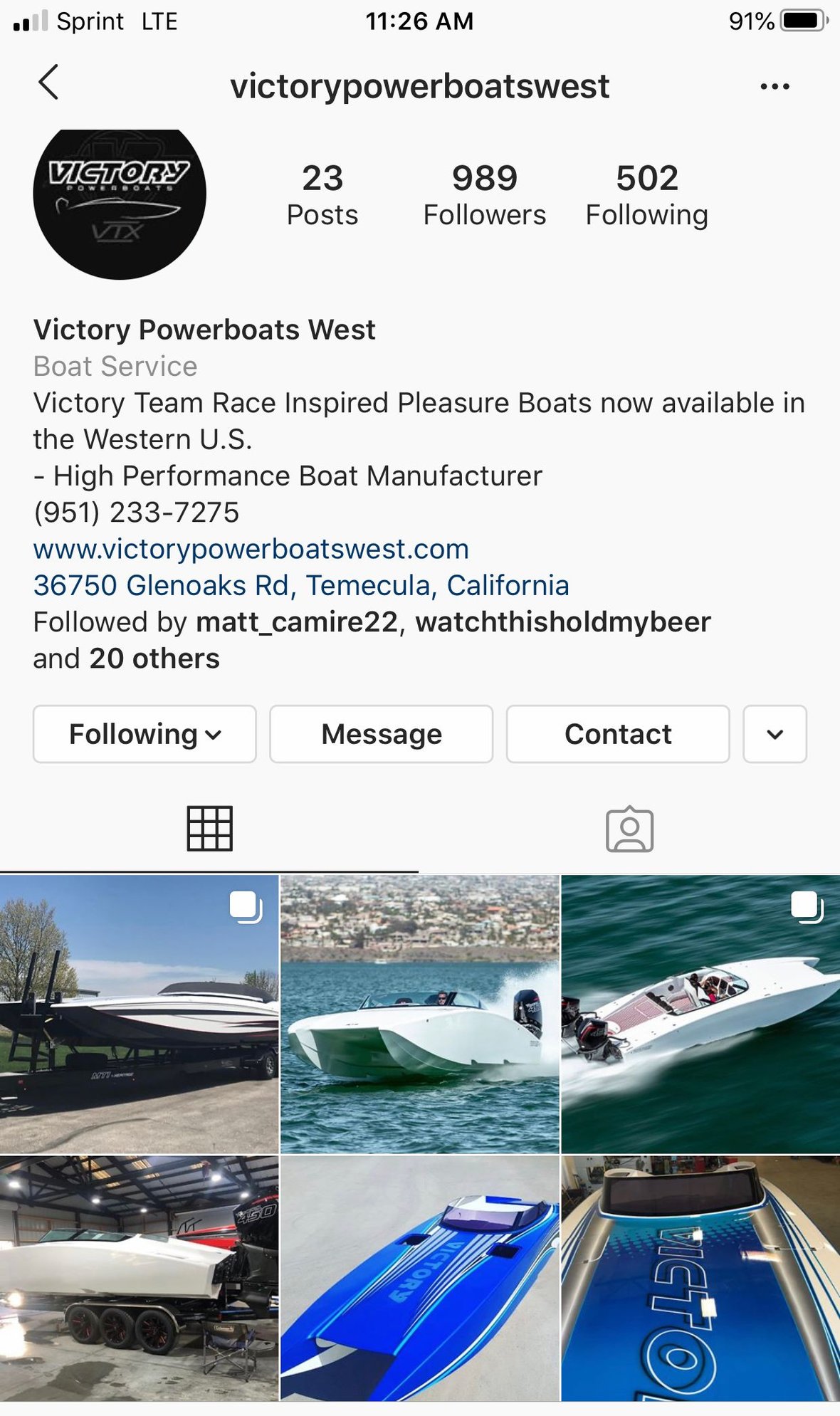Open the white catamaran on lake post
The image size is (840, 1416).
click(420, 1014)
